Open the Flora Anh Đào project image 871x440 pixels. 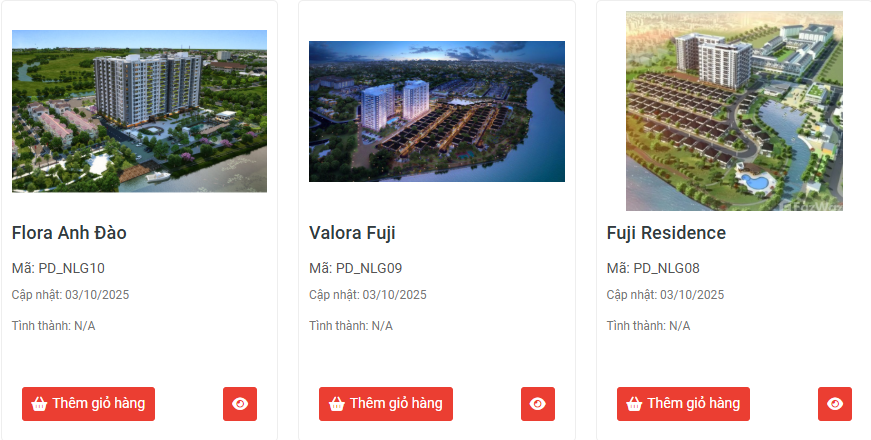click(x=139, y=111)
